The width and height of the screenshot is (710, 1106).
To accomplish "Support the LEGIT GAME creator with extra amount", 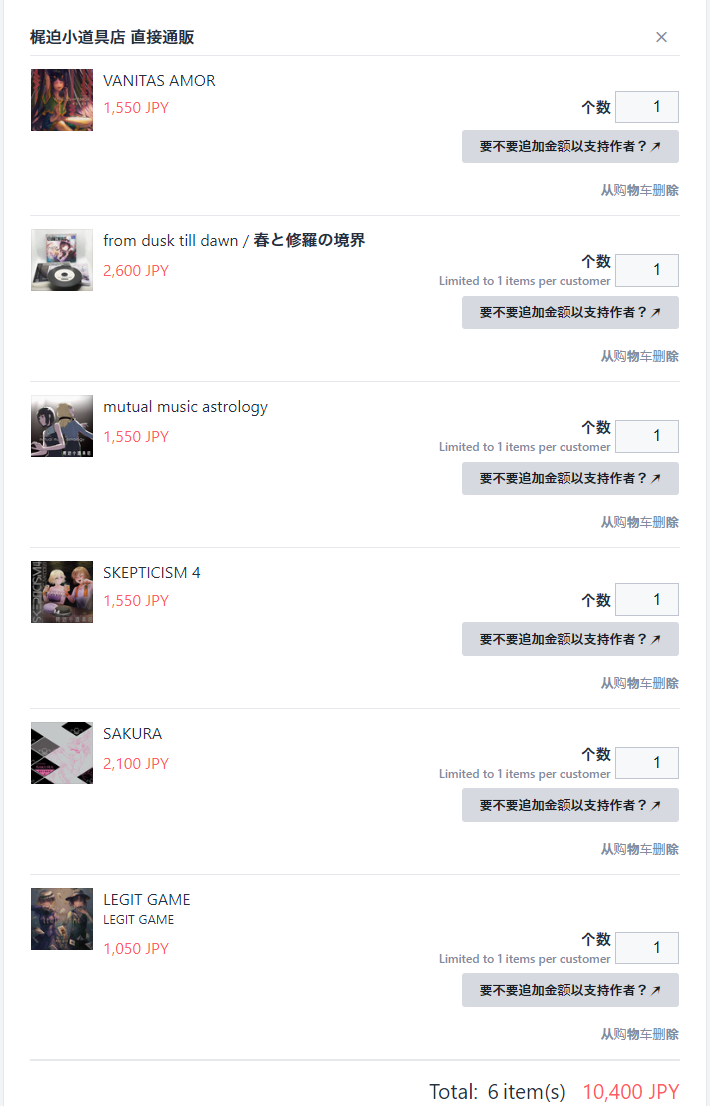I will click(x=570, y=990).
